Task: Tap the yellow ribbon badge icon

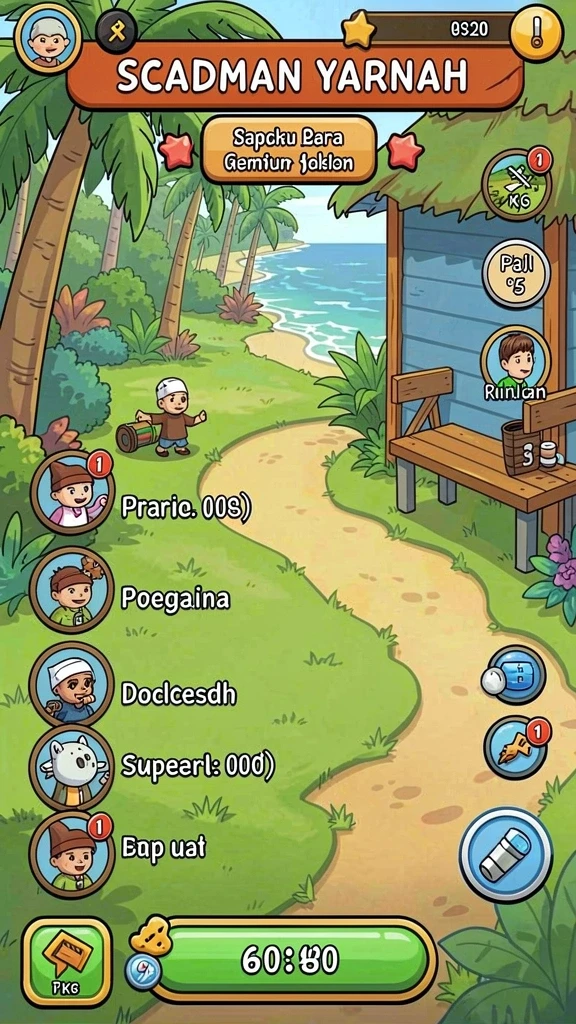Action: click(118, 33)
